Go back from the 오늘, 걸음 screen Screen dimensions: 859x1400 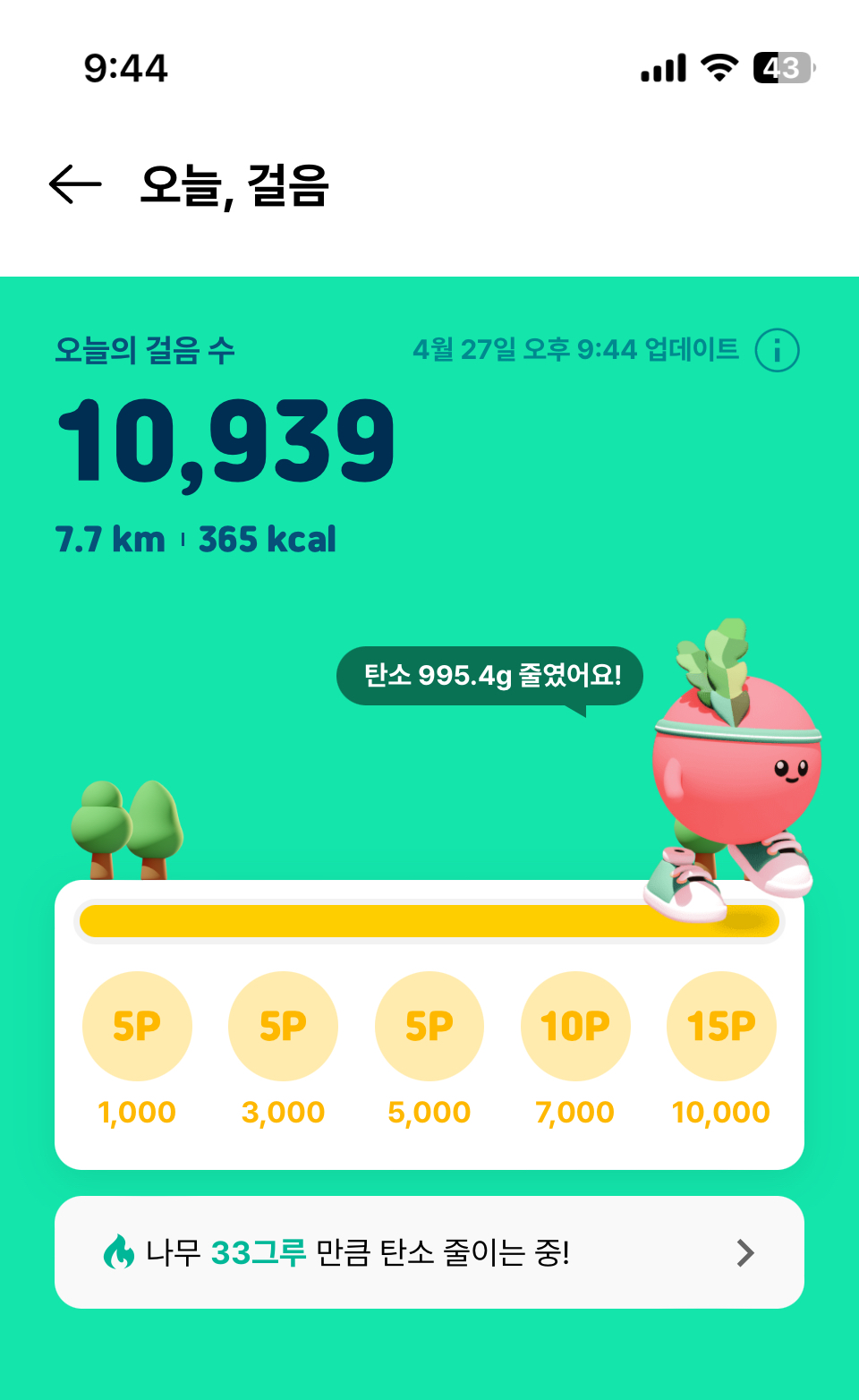point(75,185)
